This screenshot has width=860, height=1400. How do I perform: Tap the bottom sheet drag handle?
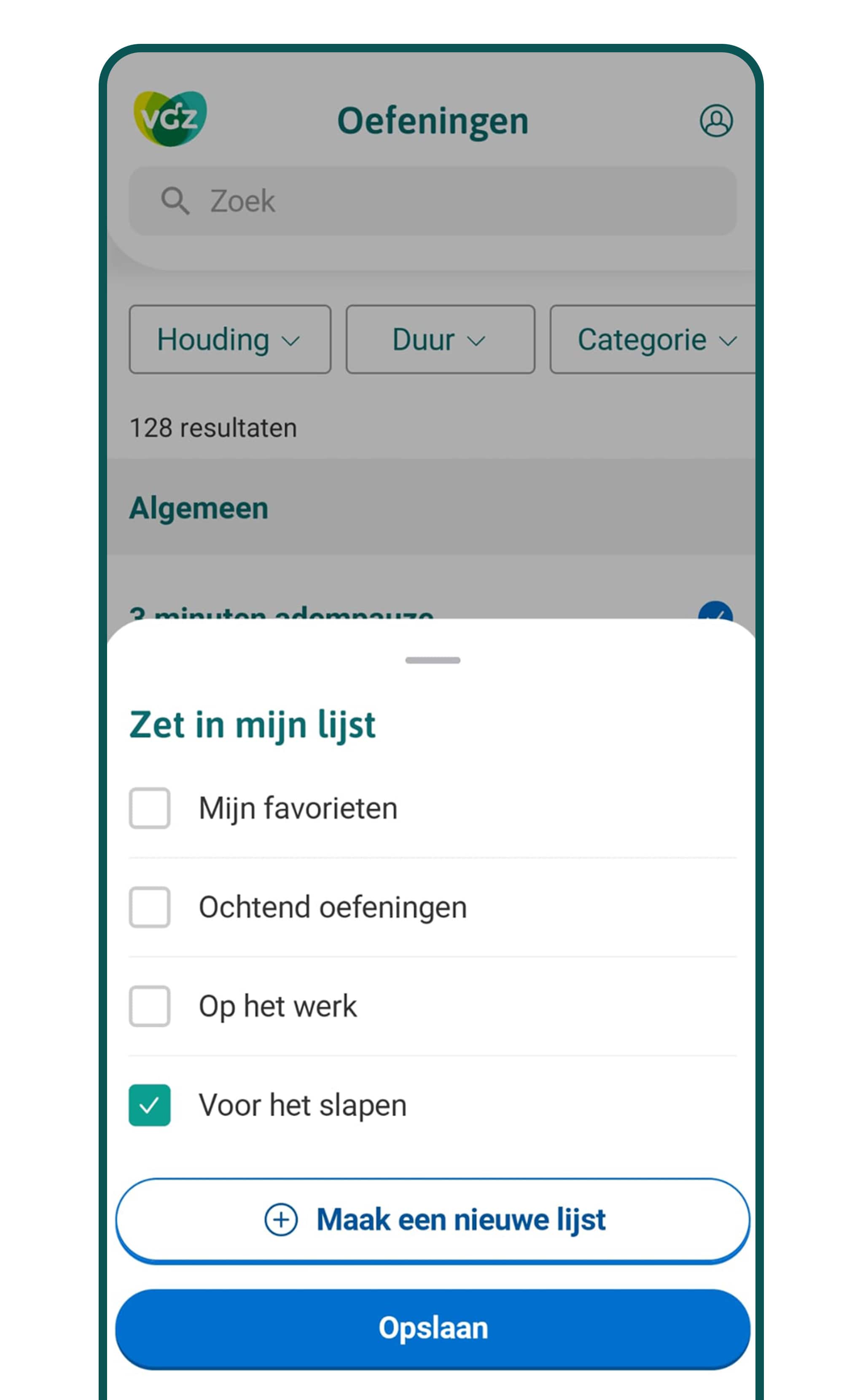coord(432,660)
